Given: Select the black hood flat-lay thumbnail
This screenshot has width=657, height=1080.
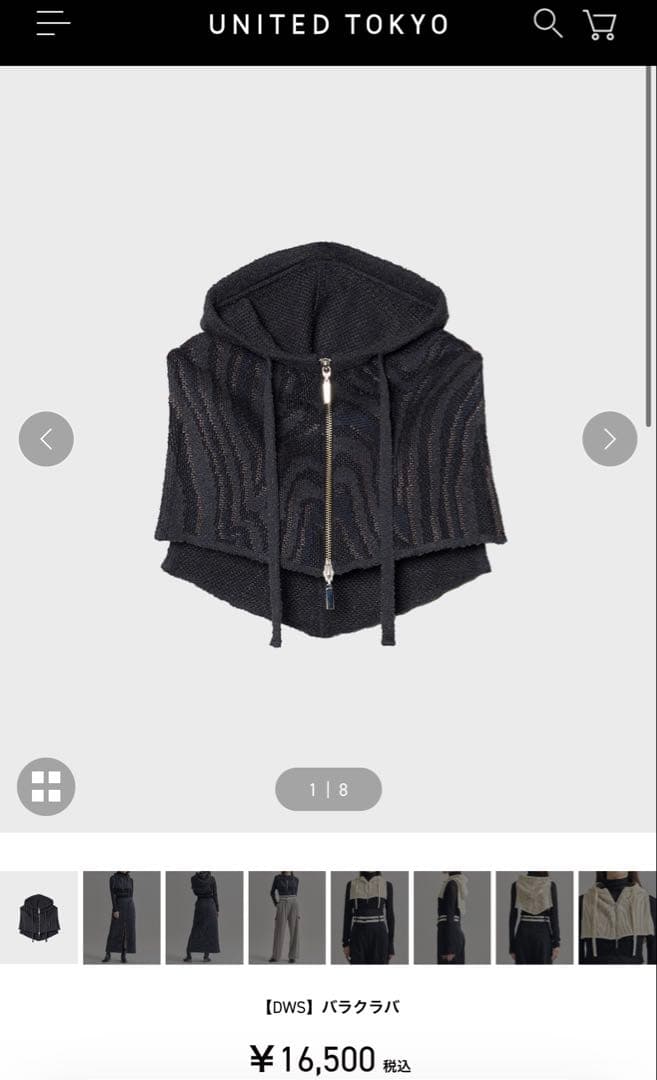Looking at the screenshot, I should pyautogui.click(x=39, y=917).
